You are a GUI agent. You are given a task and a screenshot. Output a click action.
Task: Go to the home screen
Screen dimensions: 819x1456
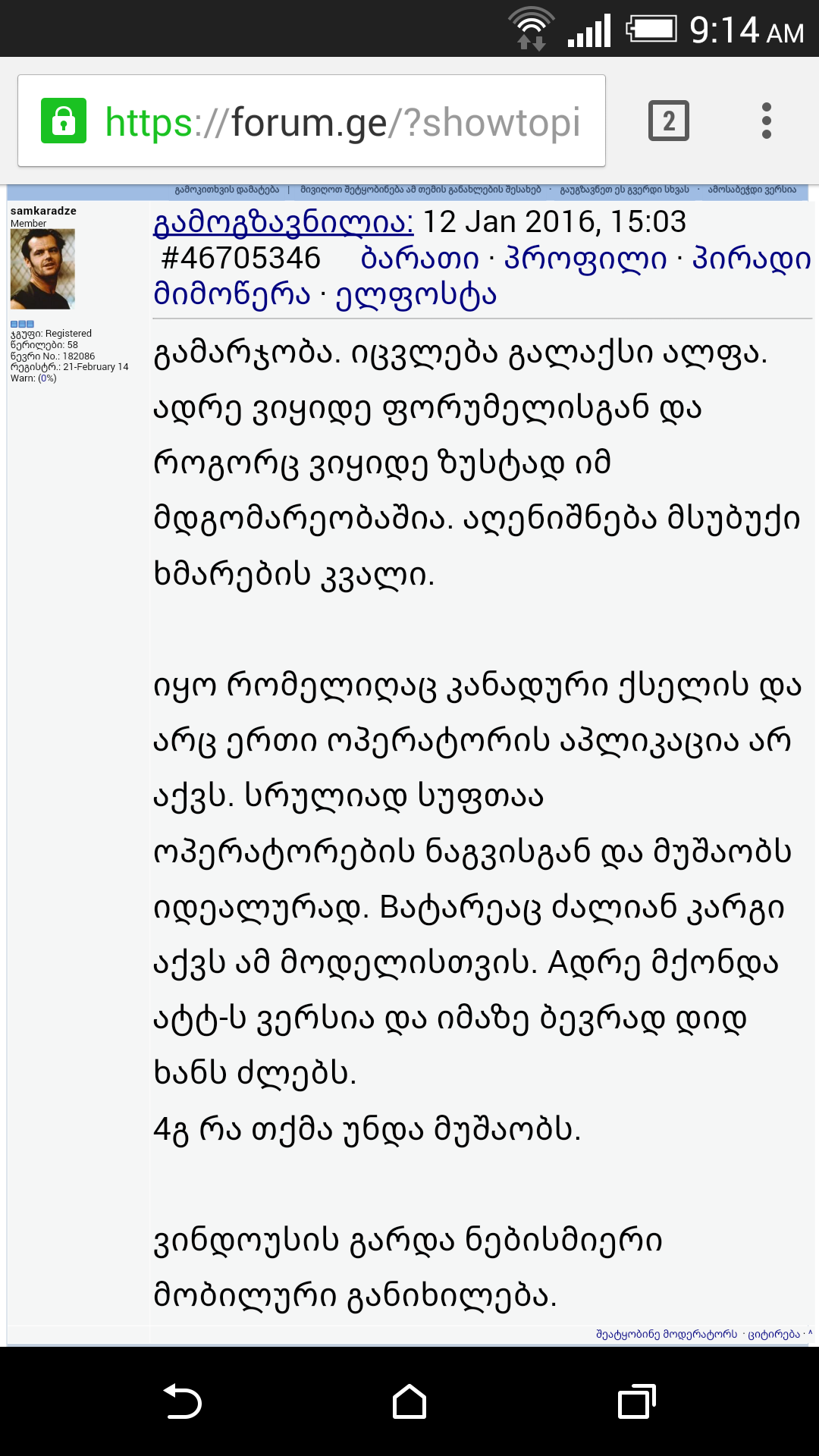coord(409,1401)
